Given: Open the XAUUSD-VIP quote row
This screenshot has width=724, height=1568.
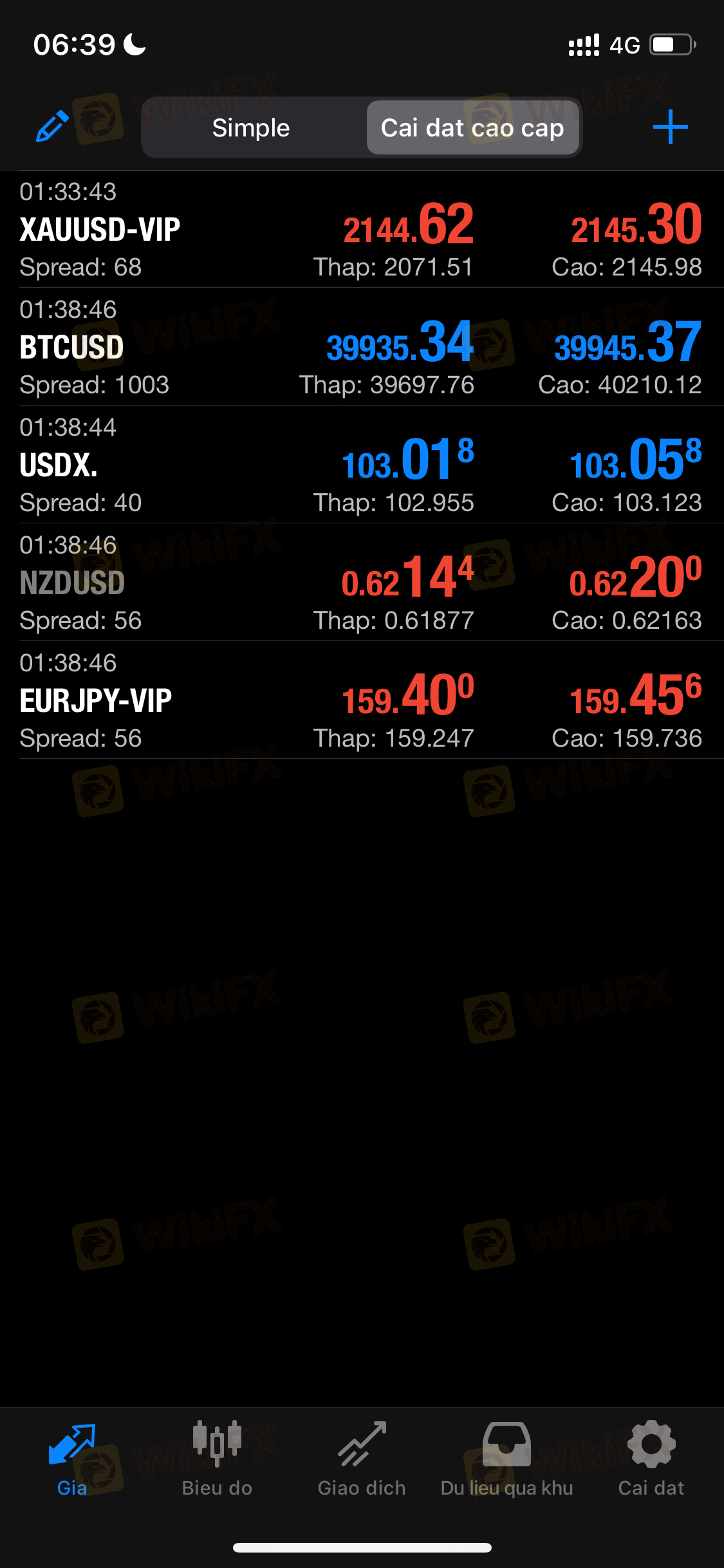Looking at the screenshot, I should click(x=360, y=230).
